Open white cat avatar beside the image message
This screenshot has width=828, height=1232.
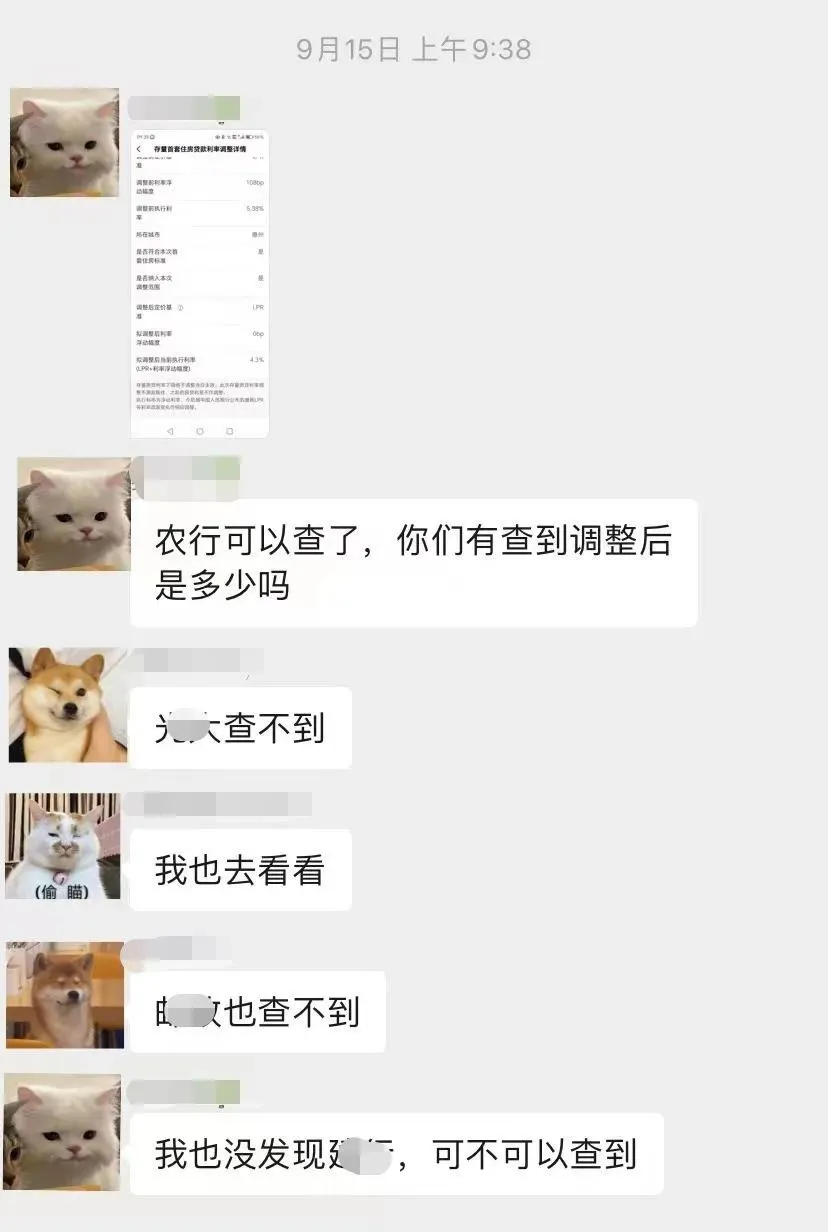[x=64, y=143]
